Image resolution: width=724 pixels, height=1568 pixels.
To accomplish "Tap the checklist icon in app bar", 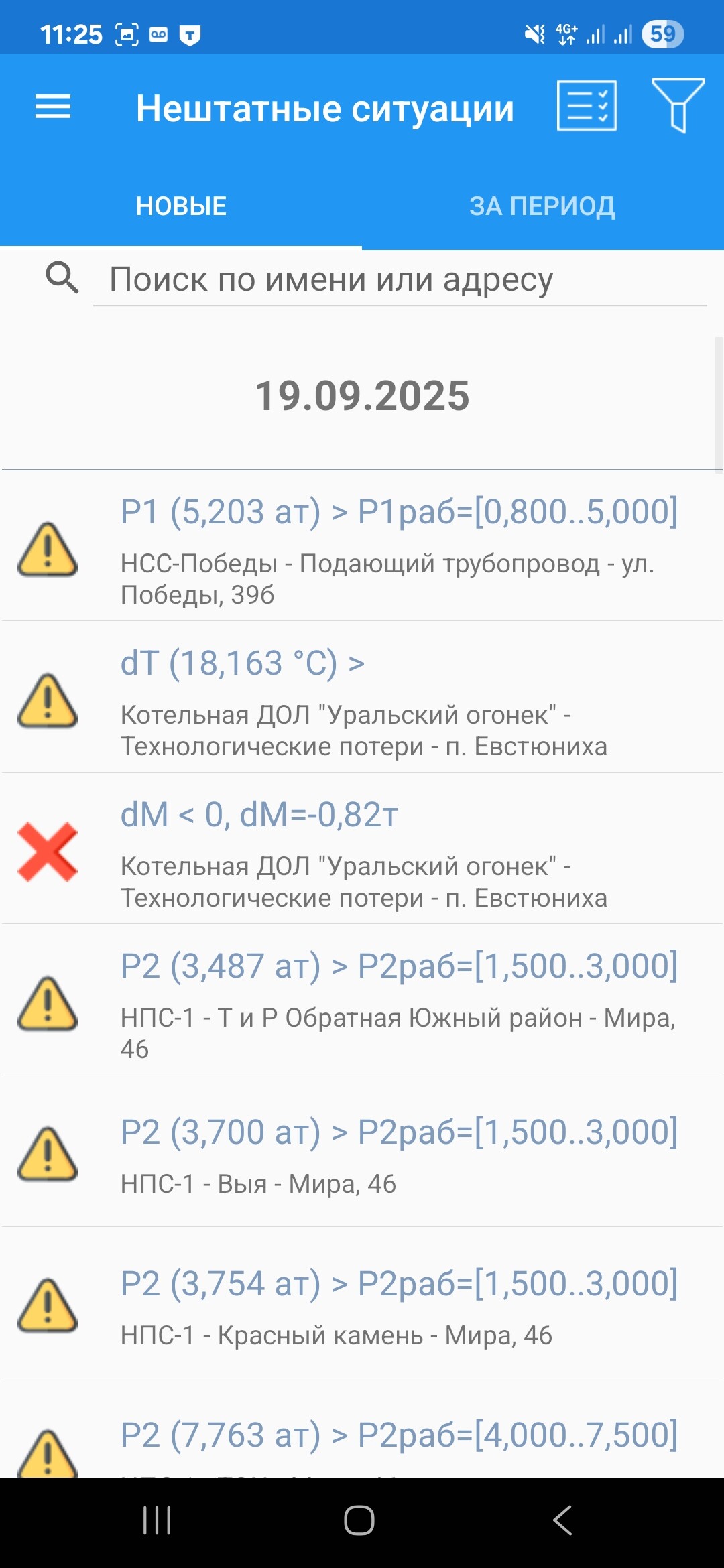I will tap(587, 107).
